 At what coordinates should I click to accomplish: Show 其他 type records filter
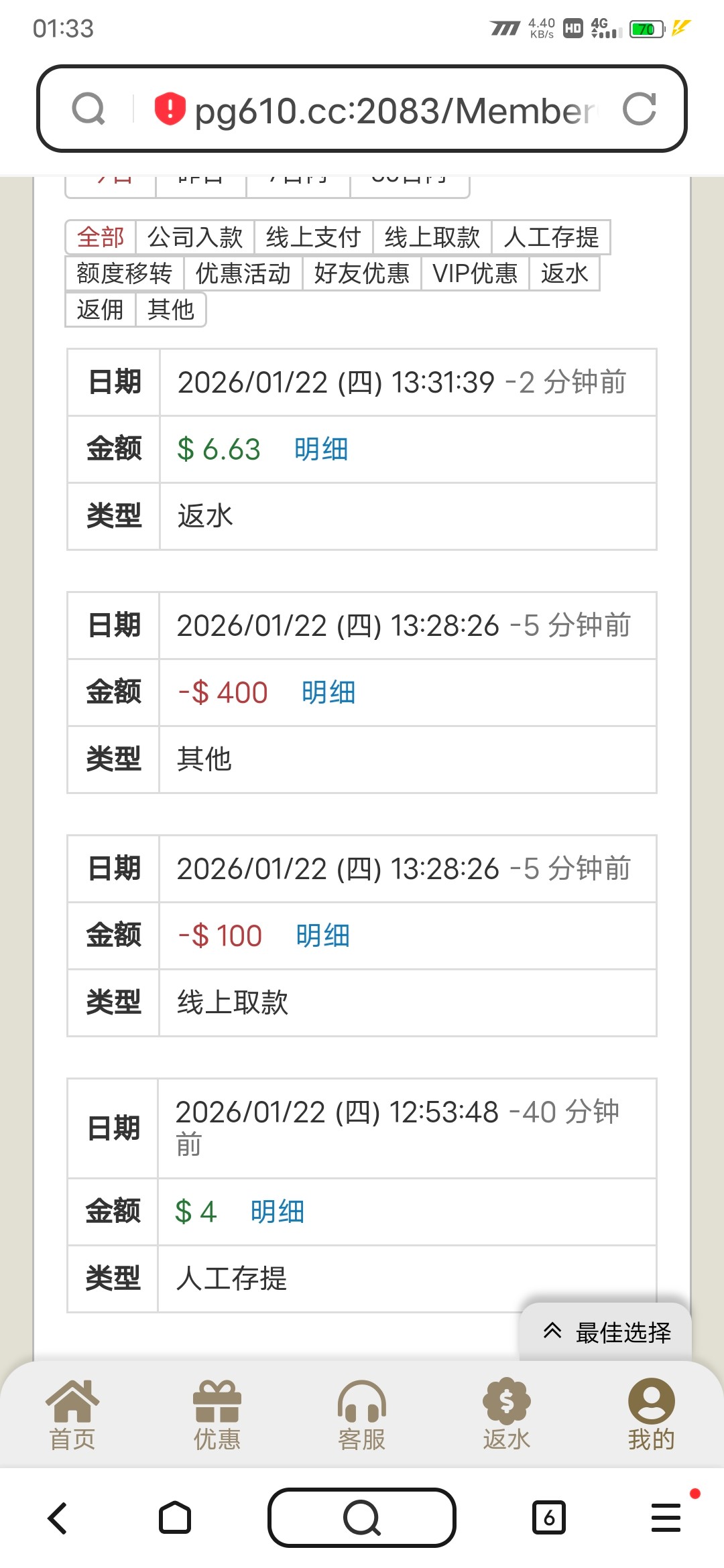click(x=170, y=310)
